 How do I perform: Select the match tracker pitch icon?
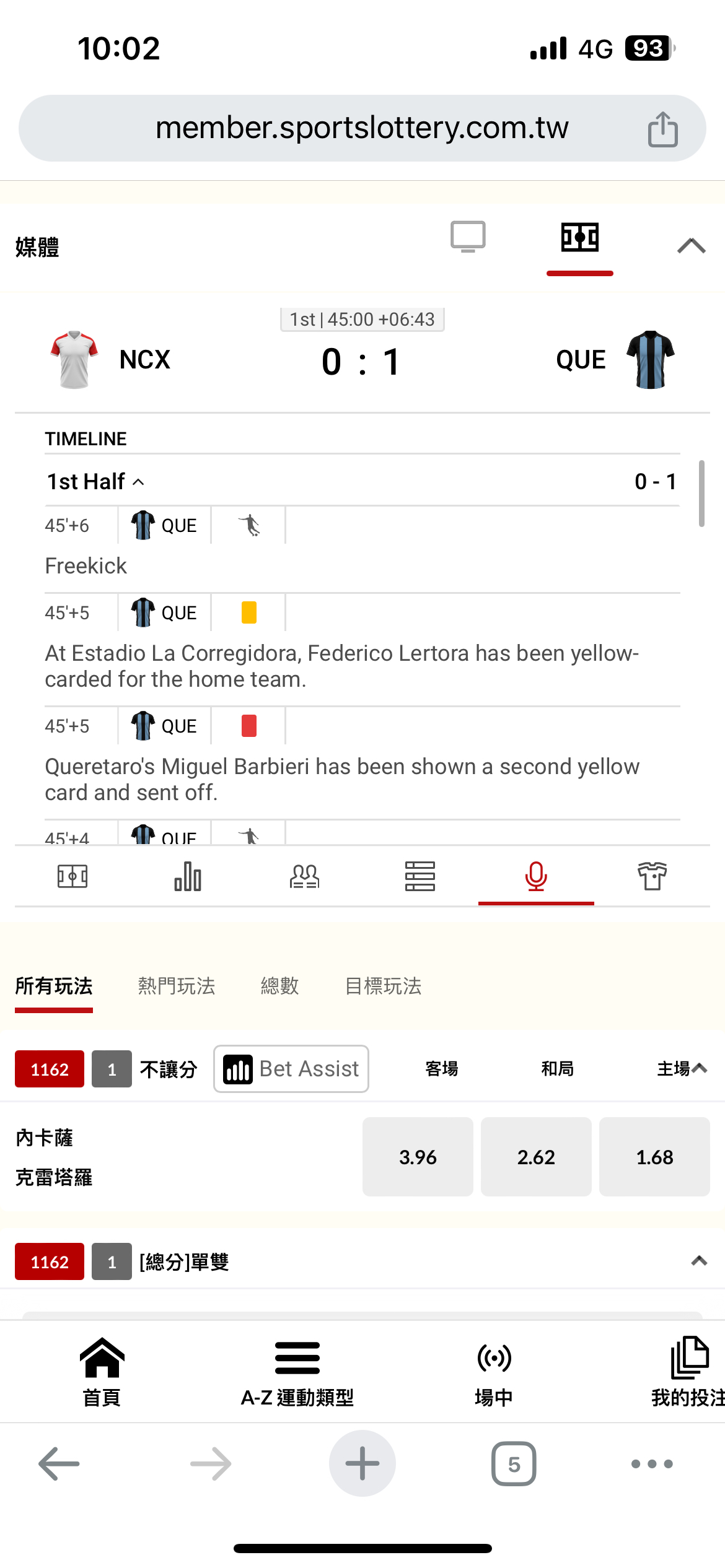point(579,238)
